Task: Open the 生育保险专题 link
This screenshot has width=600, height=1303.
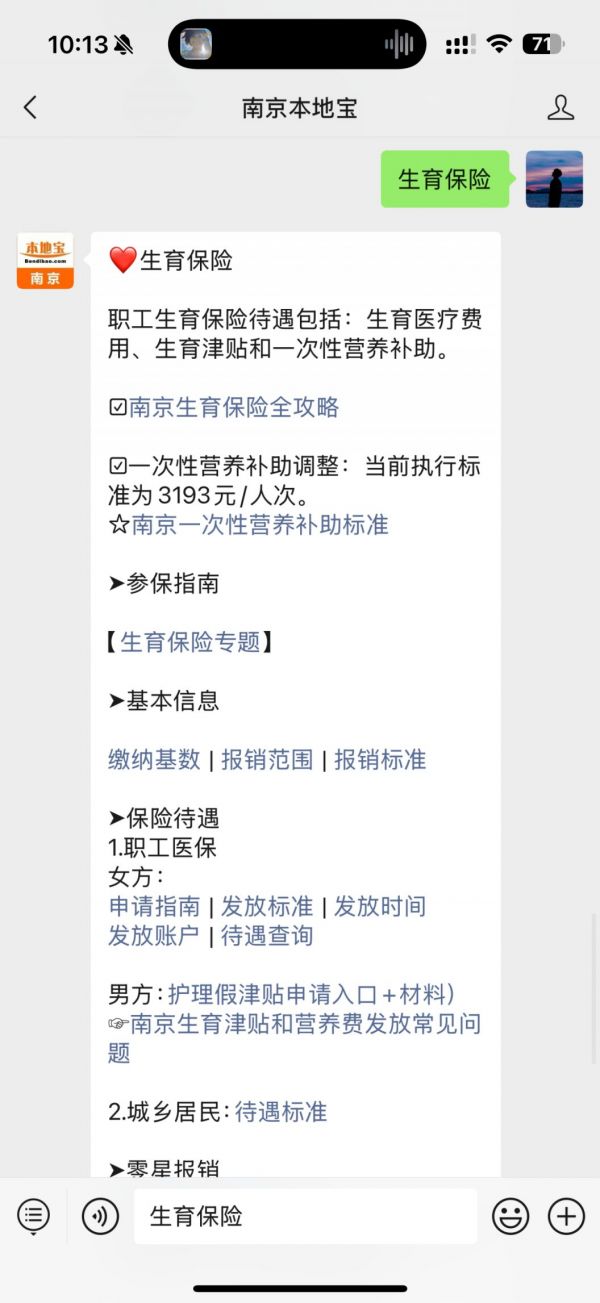Action: click(190, 642)
